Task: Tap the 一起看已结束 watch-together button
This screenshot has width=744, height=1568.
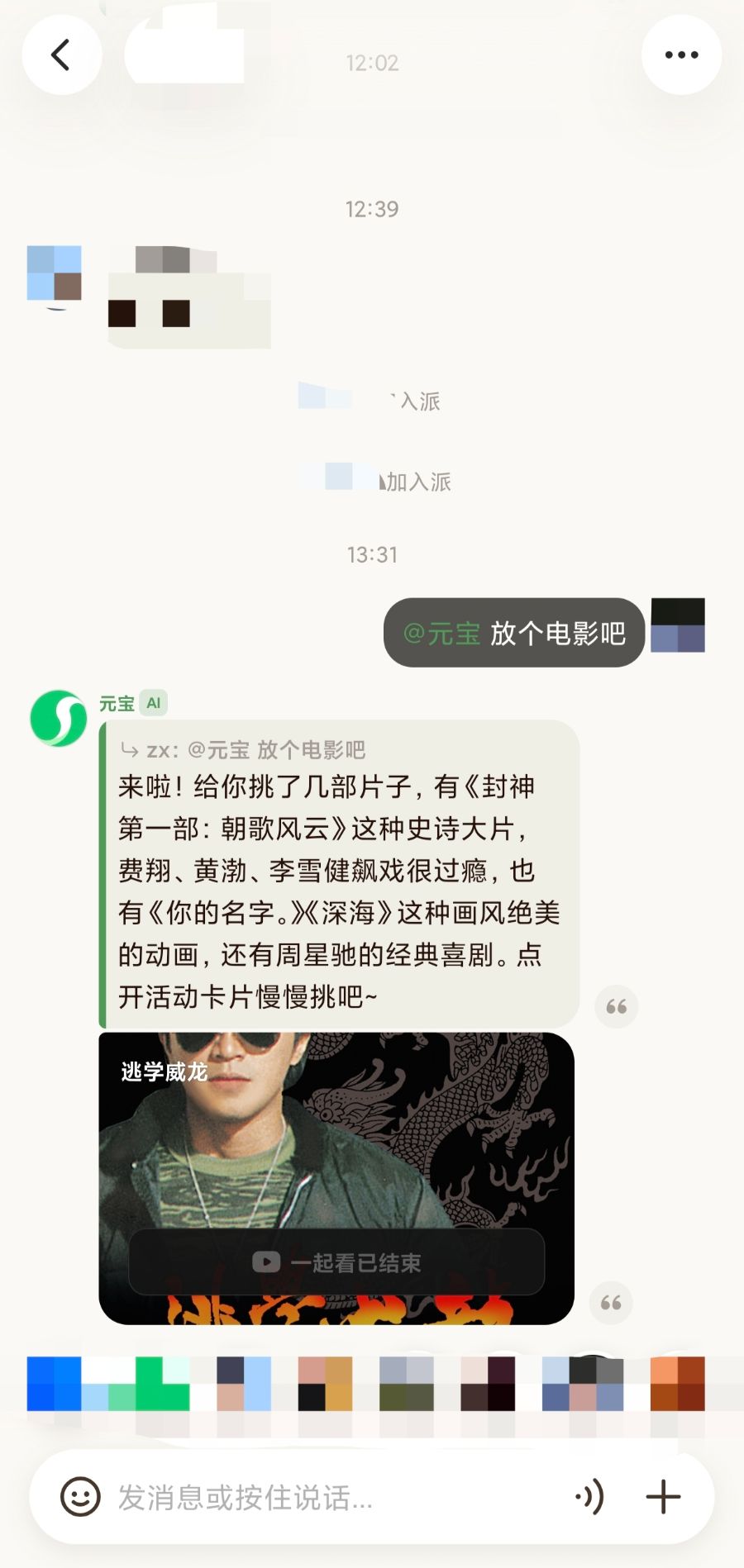Action: (336, 1262)
